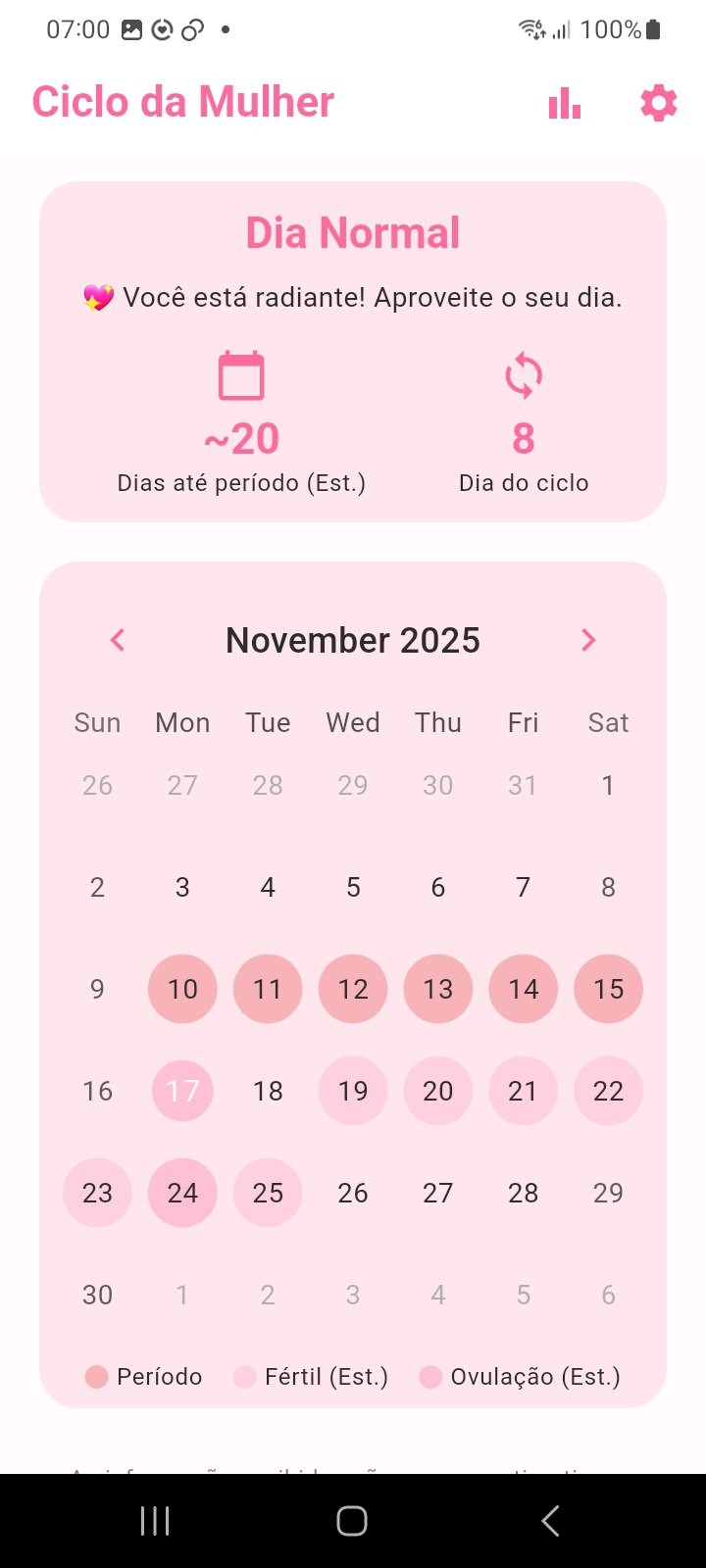Image resolution: width=706 pixels, height=1568 pixels.
Task: Tap the November 2025 month title
Action: [x=353, y=640]
